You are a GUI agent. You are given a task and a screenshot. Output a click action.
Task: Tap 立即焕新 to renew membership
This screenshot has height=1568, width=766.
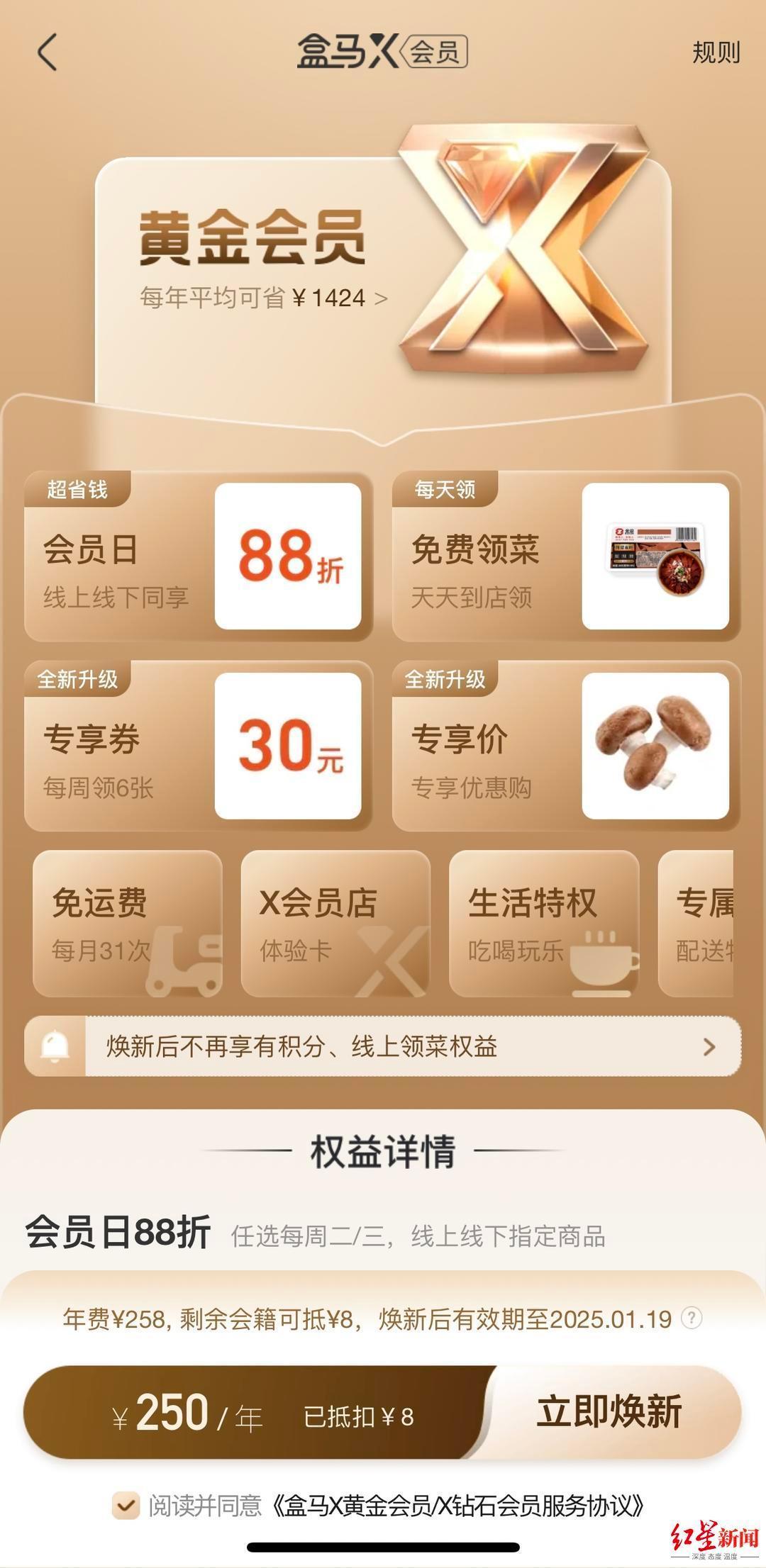coord(609,1411)
